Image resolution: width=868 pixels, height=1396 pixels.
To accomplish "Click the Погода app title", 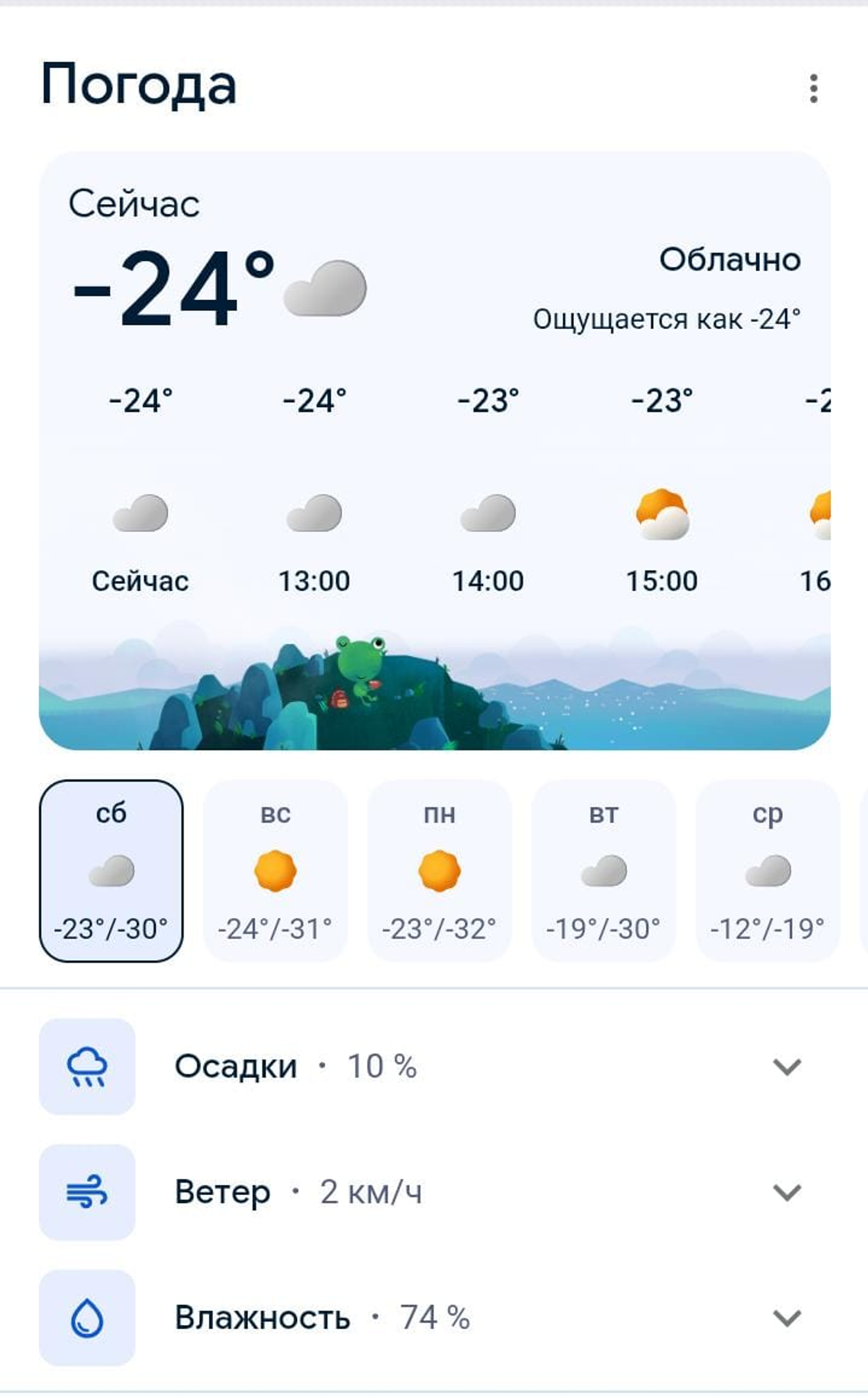I will pyautogui.click(x=138, y=87).
